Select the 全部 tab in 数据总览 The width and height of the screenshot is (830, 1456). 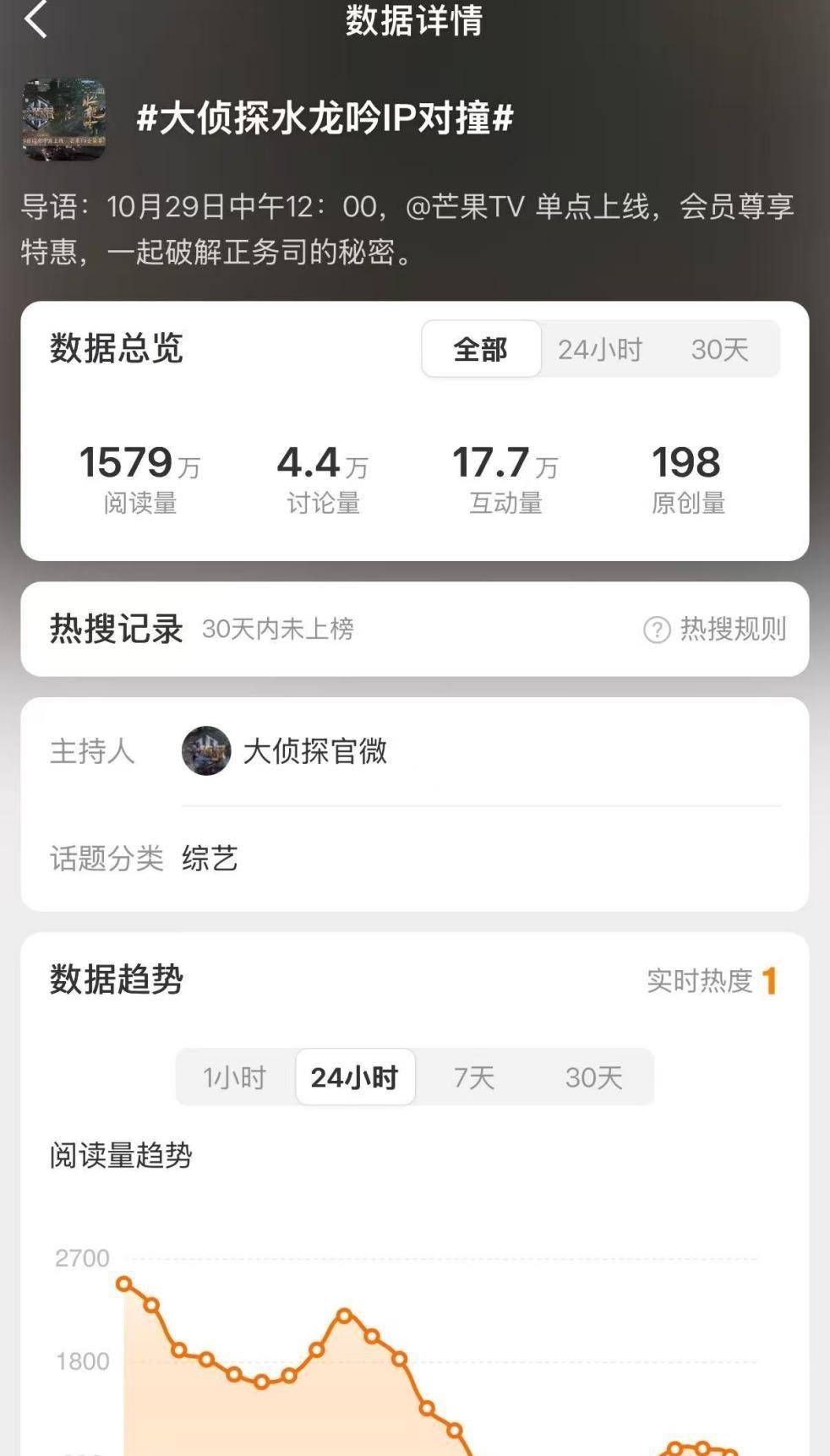[x=481, y=349]
